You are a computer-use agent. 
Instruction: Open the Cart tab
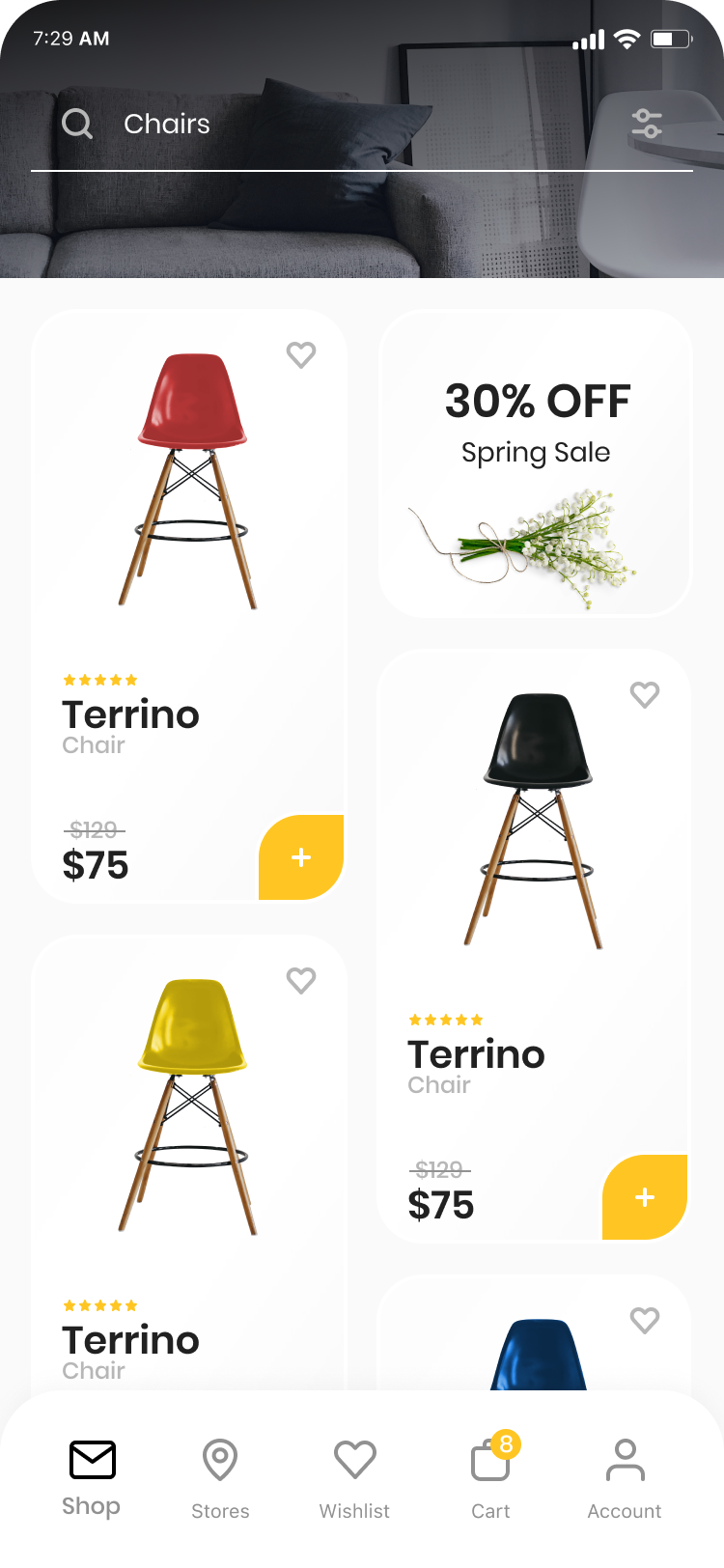(x=490, y=1477)
